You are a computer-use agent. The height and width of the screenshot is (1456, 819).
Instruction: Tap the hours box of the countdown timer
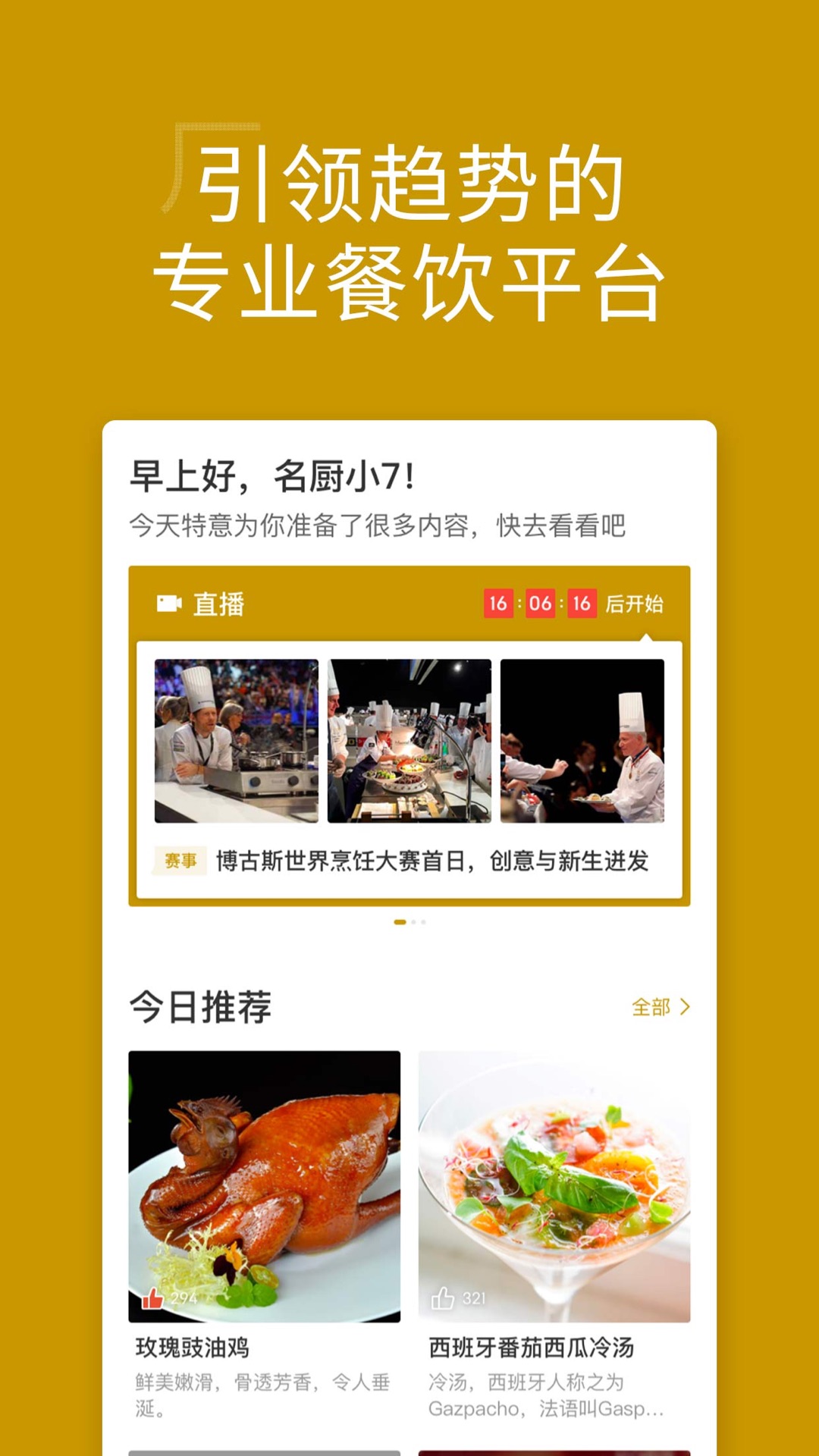pyautogui.click(x=500, y=601)
